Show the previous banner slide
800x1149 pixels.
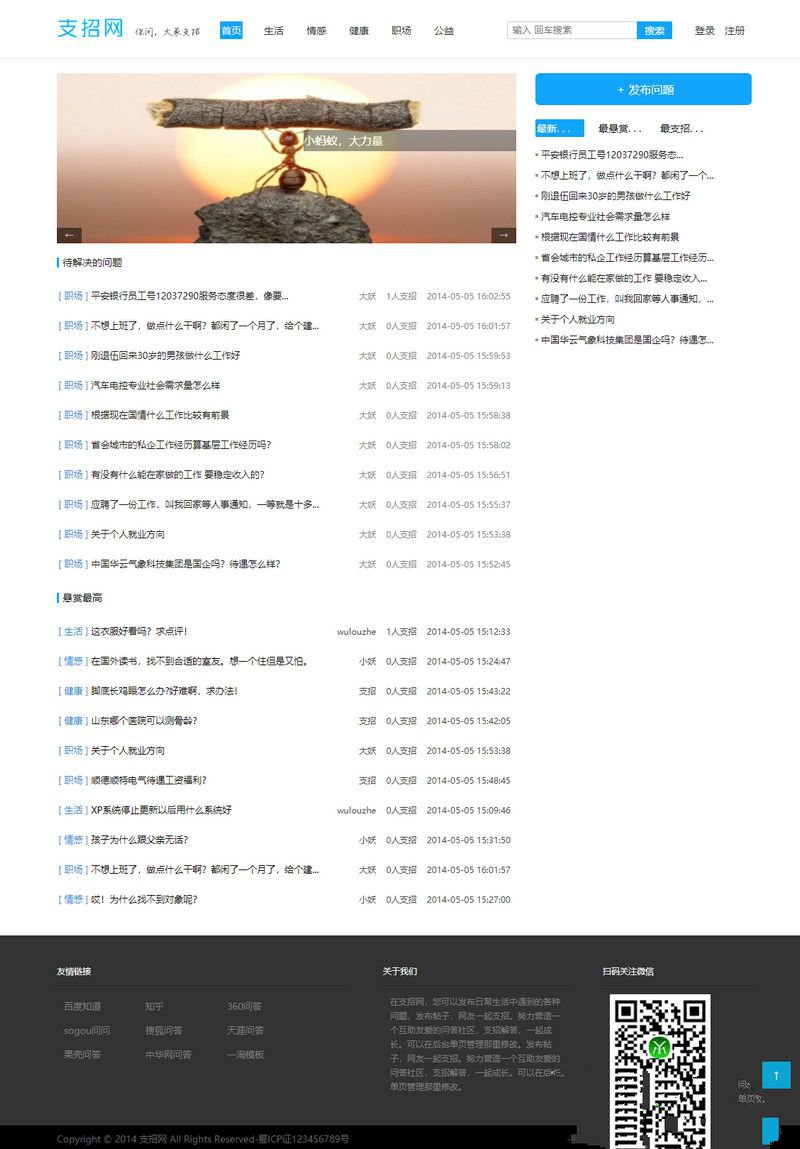click(x=69, y=235)
